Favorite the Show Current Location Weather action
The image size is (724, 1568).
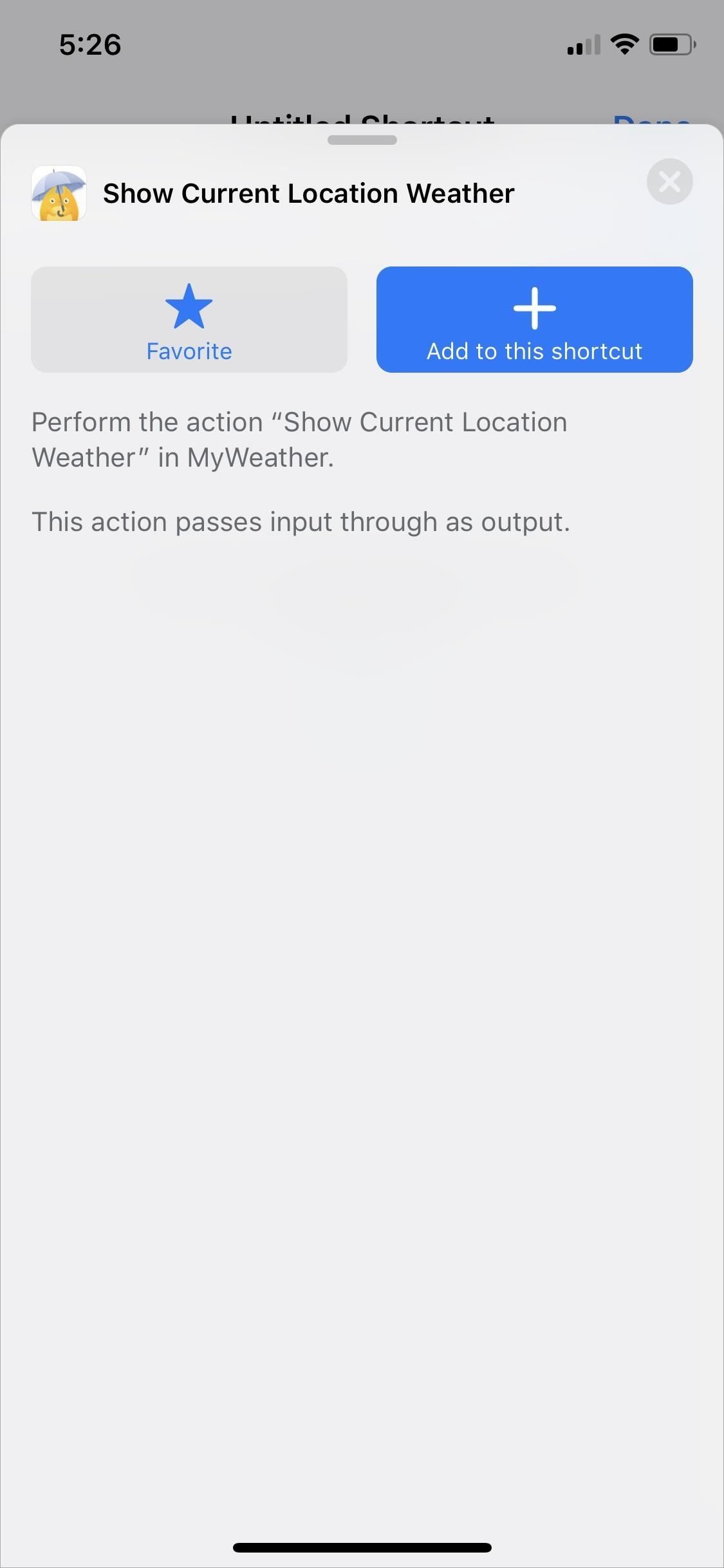(189, 319)
